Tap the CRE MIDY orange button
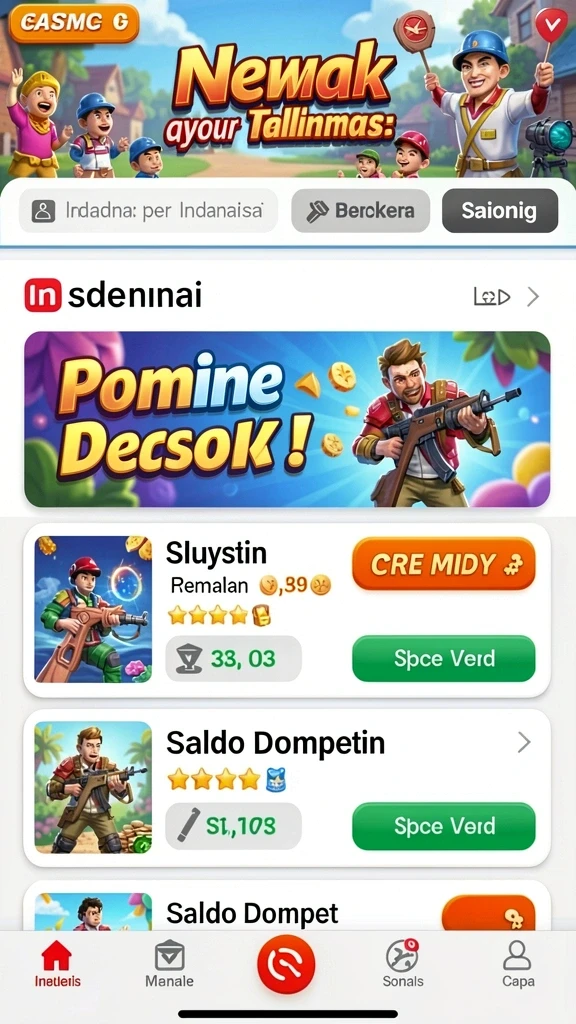 point(443,564)
